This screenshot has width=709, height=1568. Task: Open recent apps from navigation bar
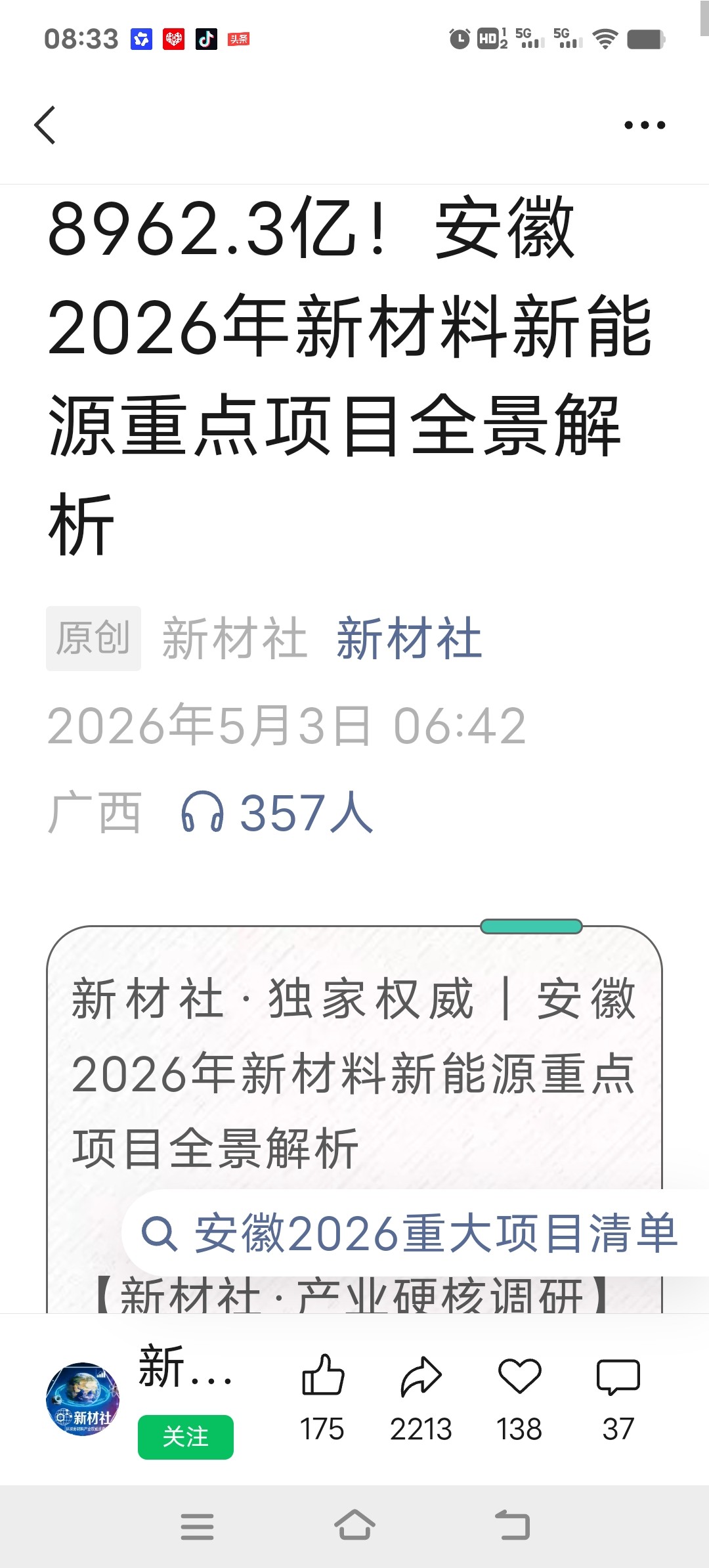(197, 1526)
